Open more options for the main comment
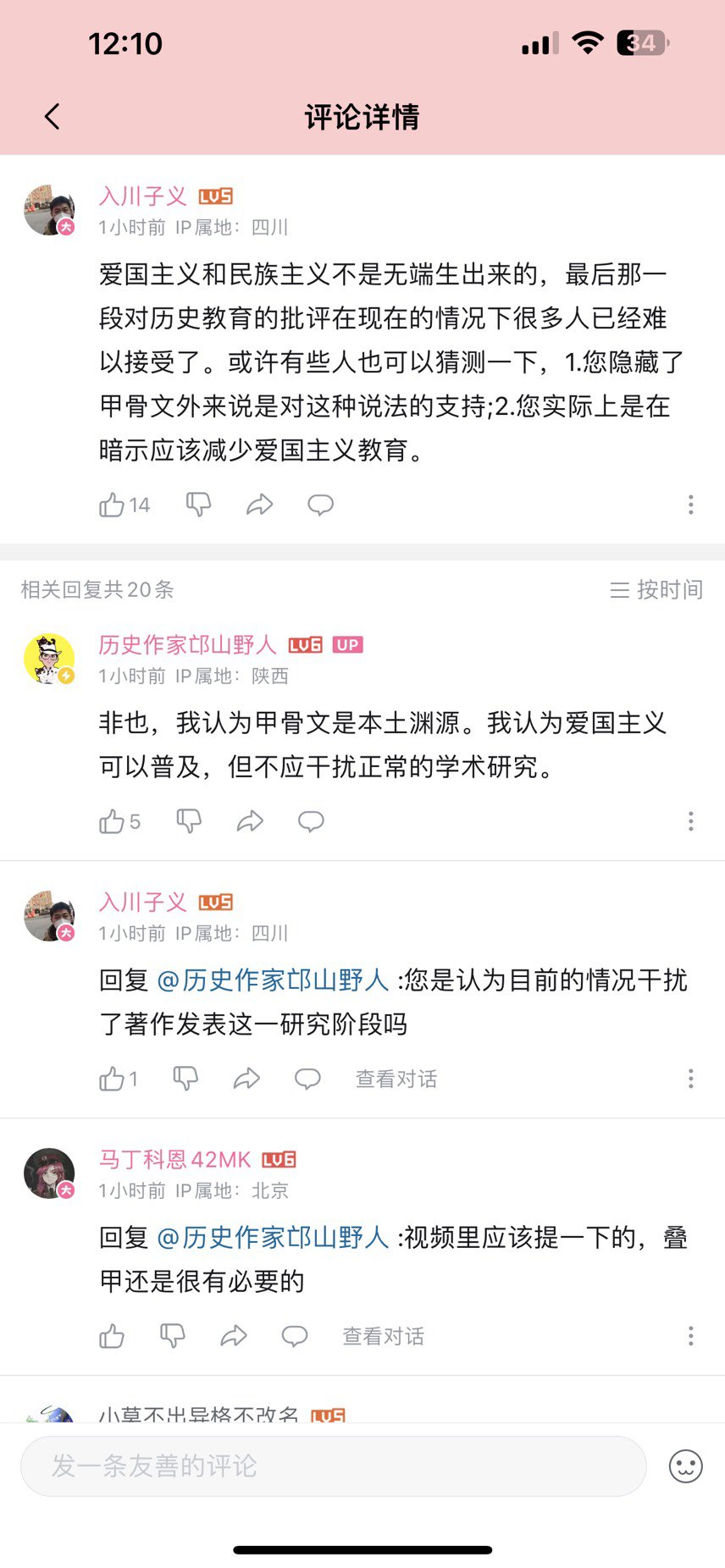This screenshot has width=725, height=1568. coord(691,505)
